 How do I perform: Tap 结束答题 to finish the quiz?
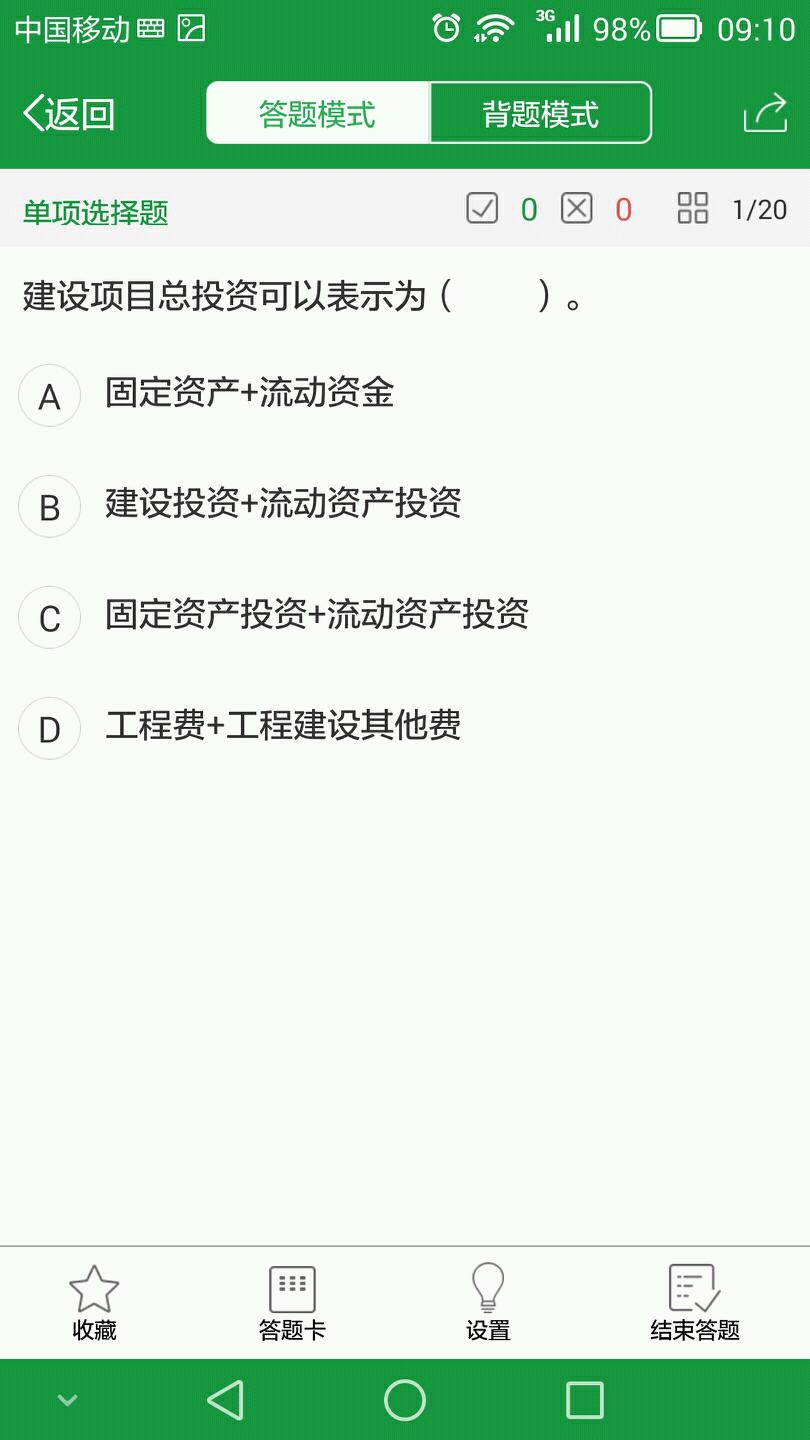pyautogui.click(x=695, y=1302)
